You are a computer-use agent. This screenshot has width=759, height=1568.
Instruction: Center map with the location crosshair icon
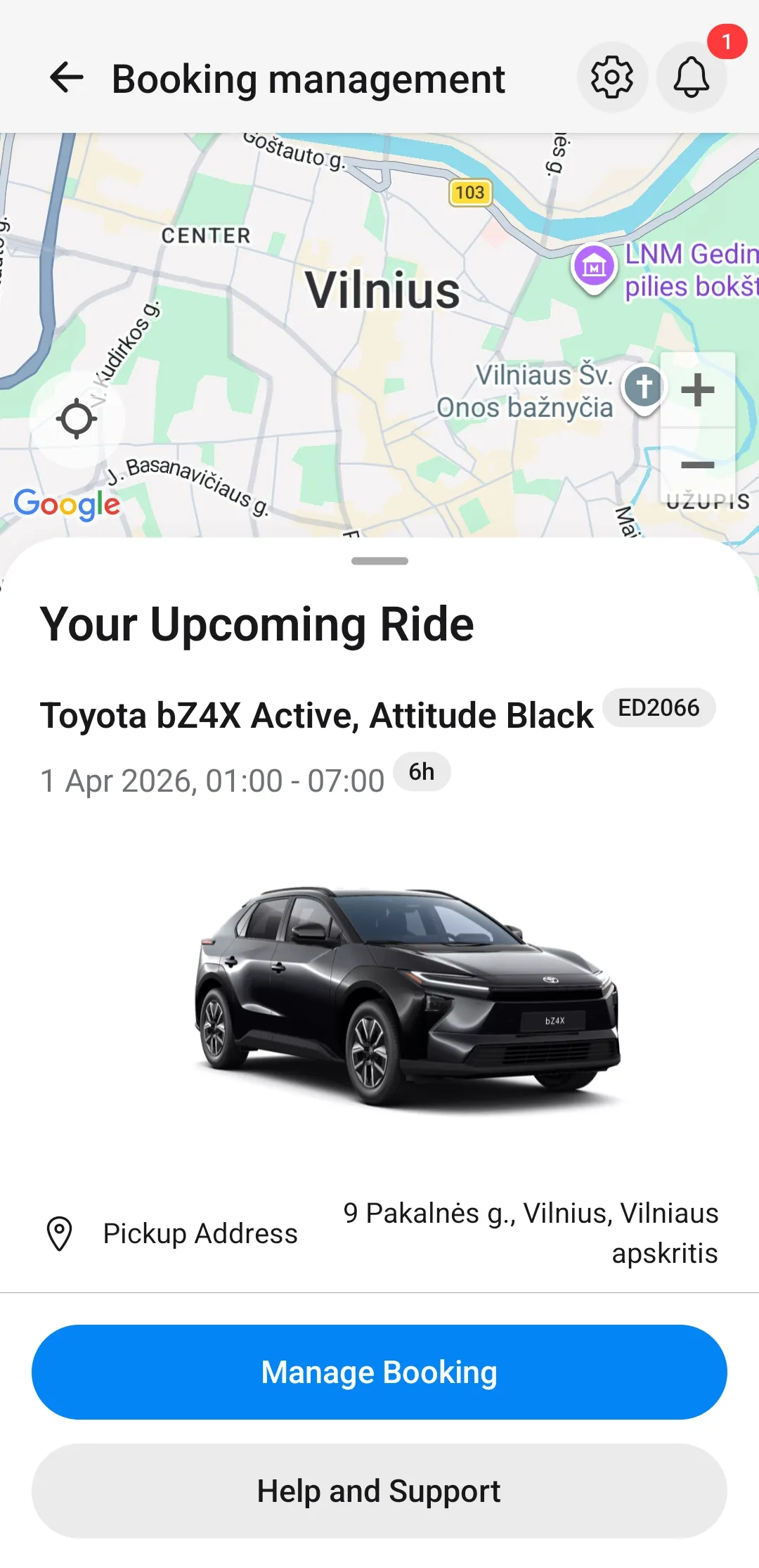77,418
